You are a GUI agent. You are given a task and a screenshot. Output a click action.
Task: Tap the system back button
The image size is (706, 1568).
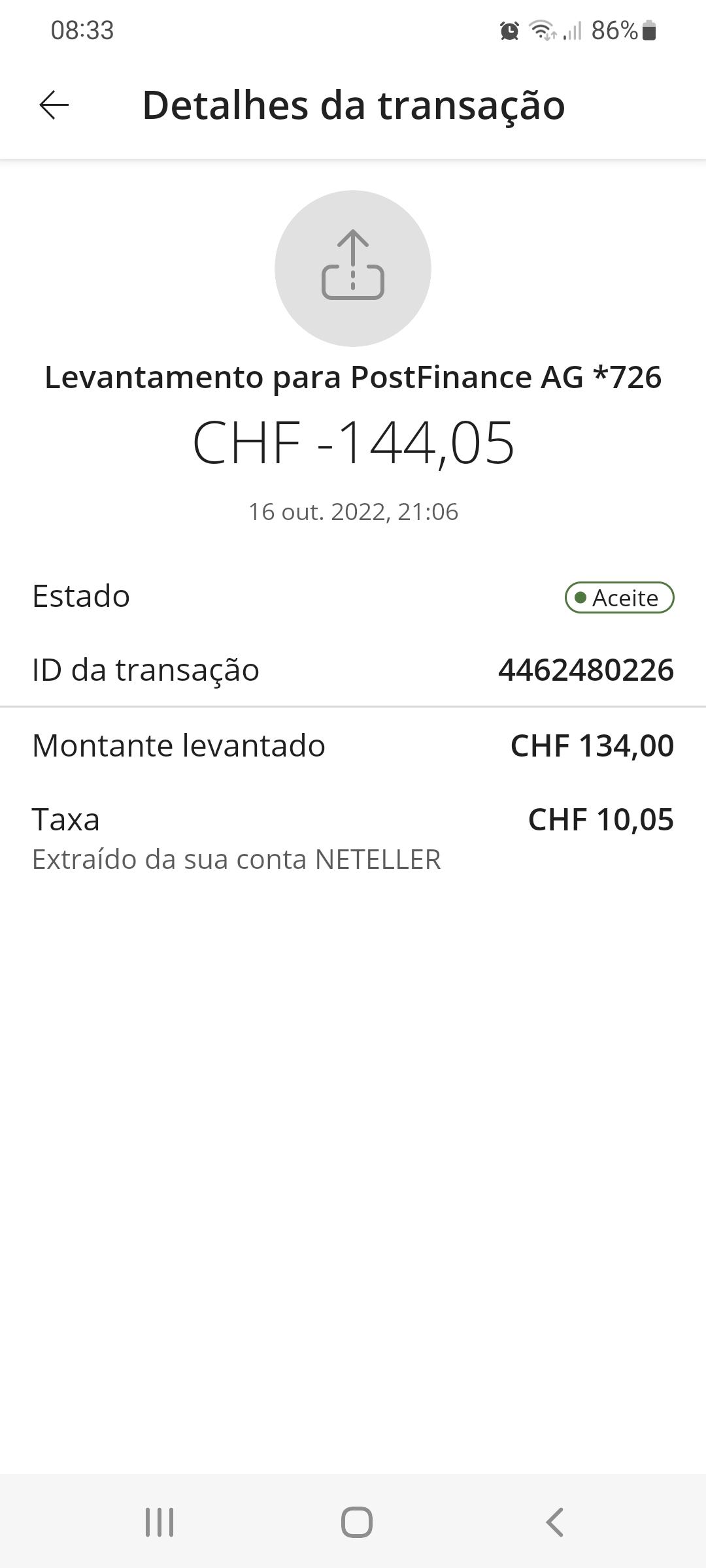click(x=554, y=1522)
